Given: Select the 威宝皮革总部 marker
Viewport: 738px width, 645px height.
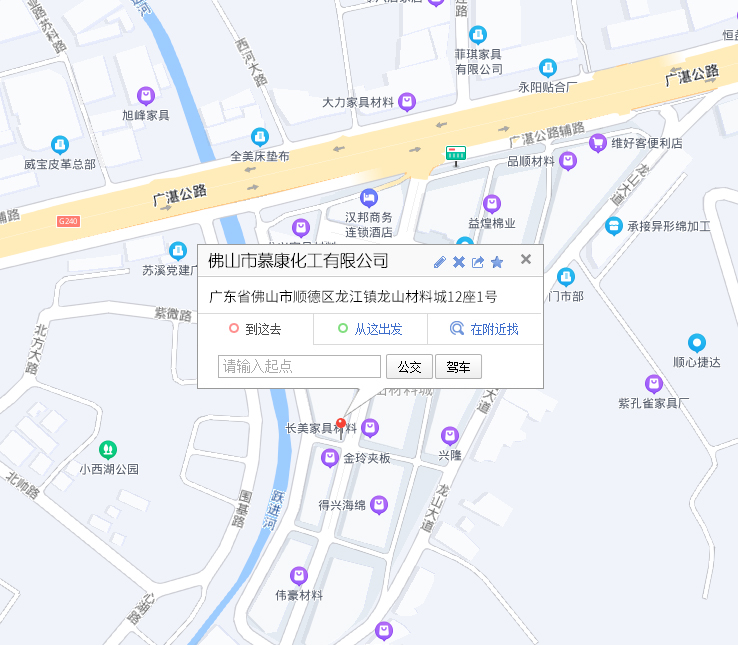Looking at the screenshot, I should [x=60, y=146].
